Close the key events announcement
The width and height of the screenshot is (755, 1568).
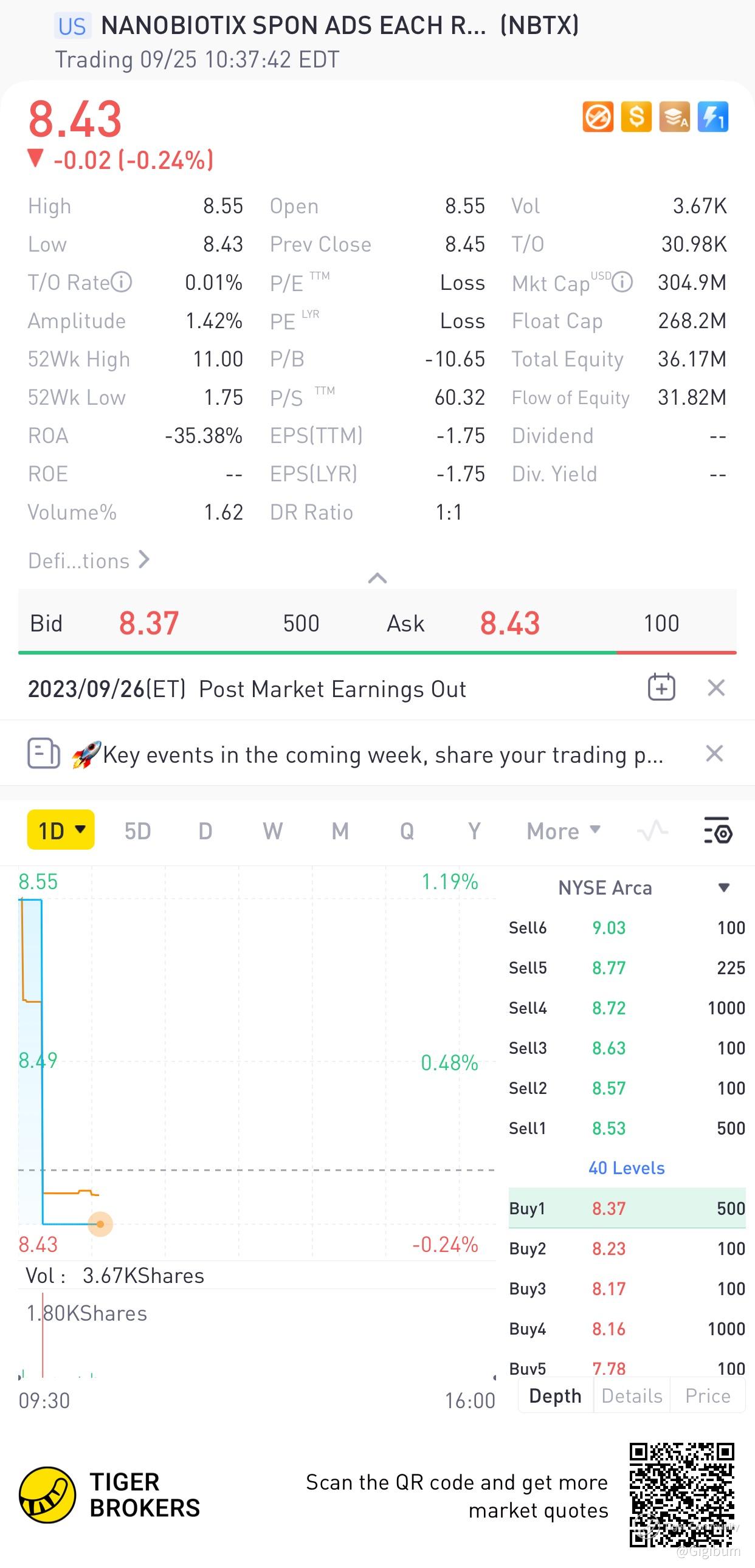click(714, 754)
